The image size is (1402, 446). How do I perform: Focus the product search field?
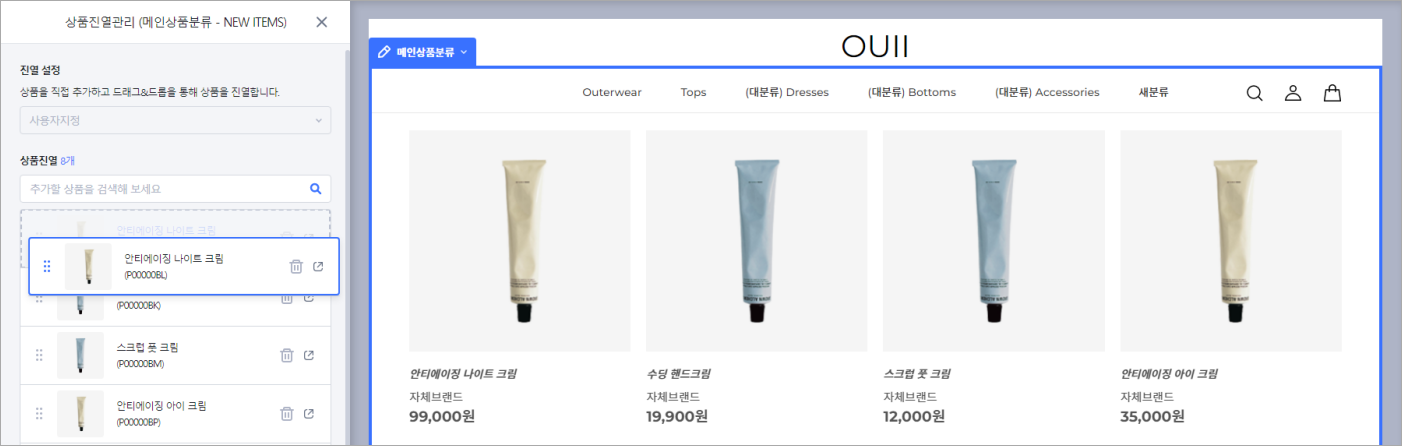(165, 188)
